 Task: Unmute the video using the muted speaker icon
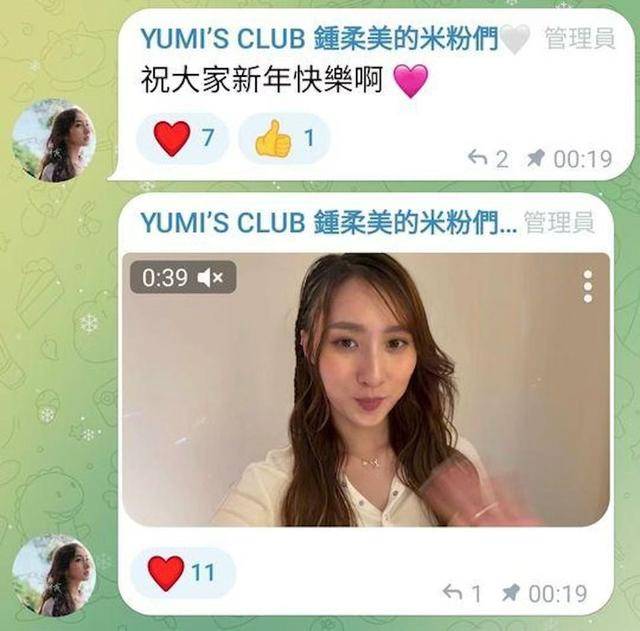tap(212, 277)
